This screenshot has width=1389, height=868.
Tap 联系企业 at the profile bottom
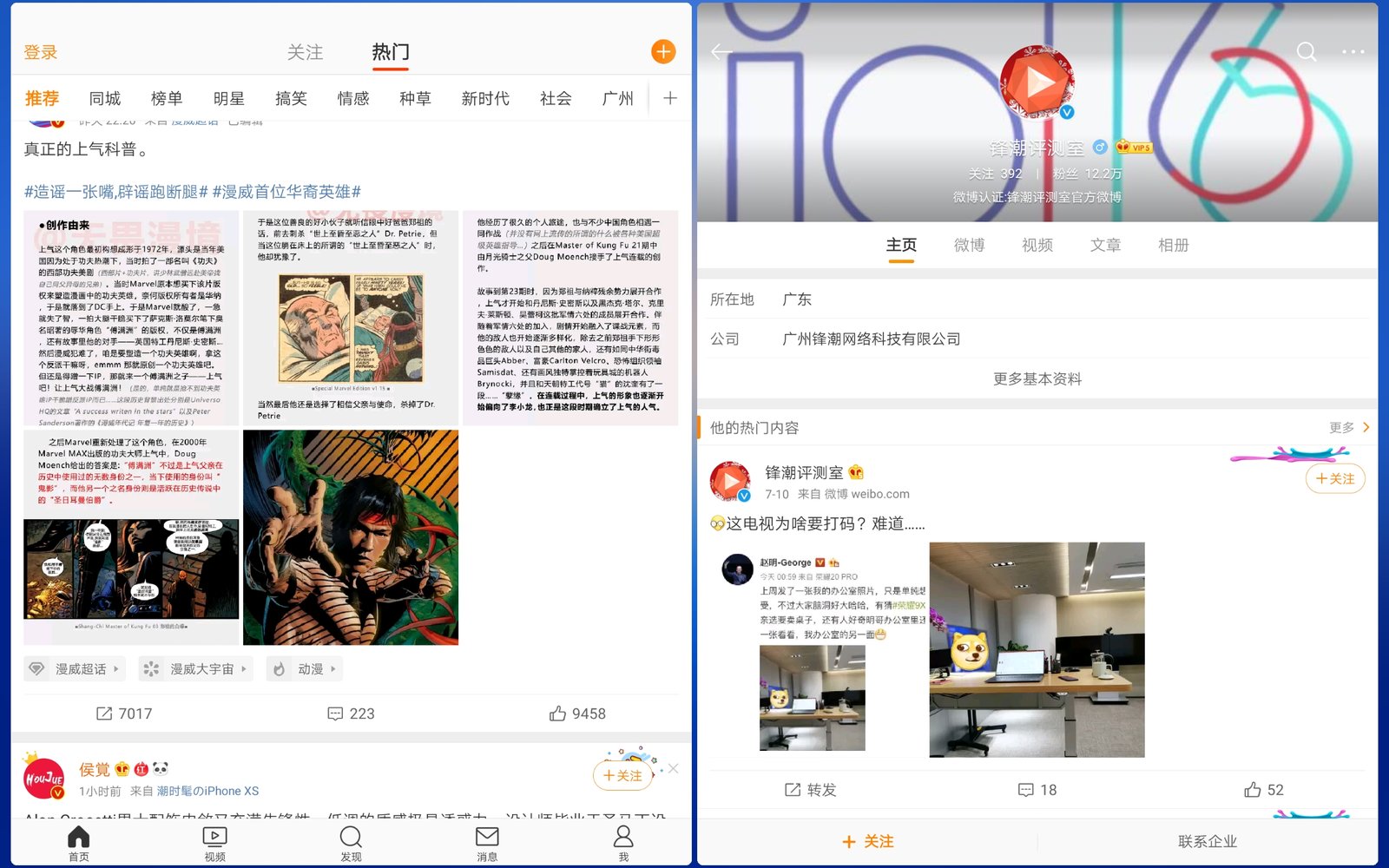(1207, 841)
